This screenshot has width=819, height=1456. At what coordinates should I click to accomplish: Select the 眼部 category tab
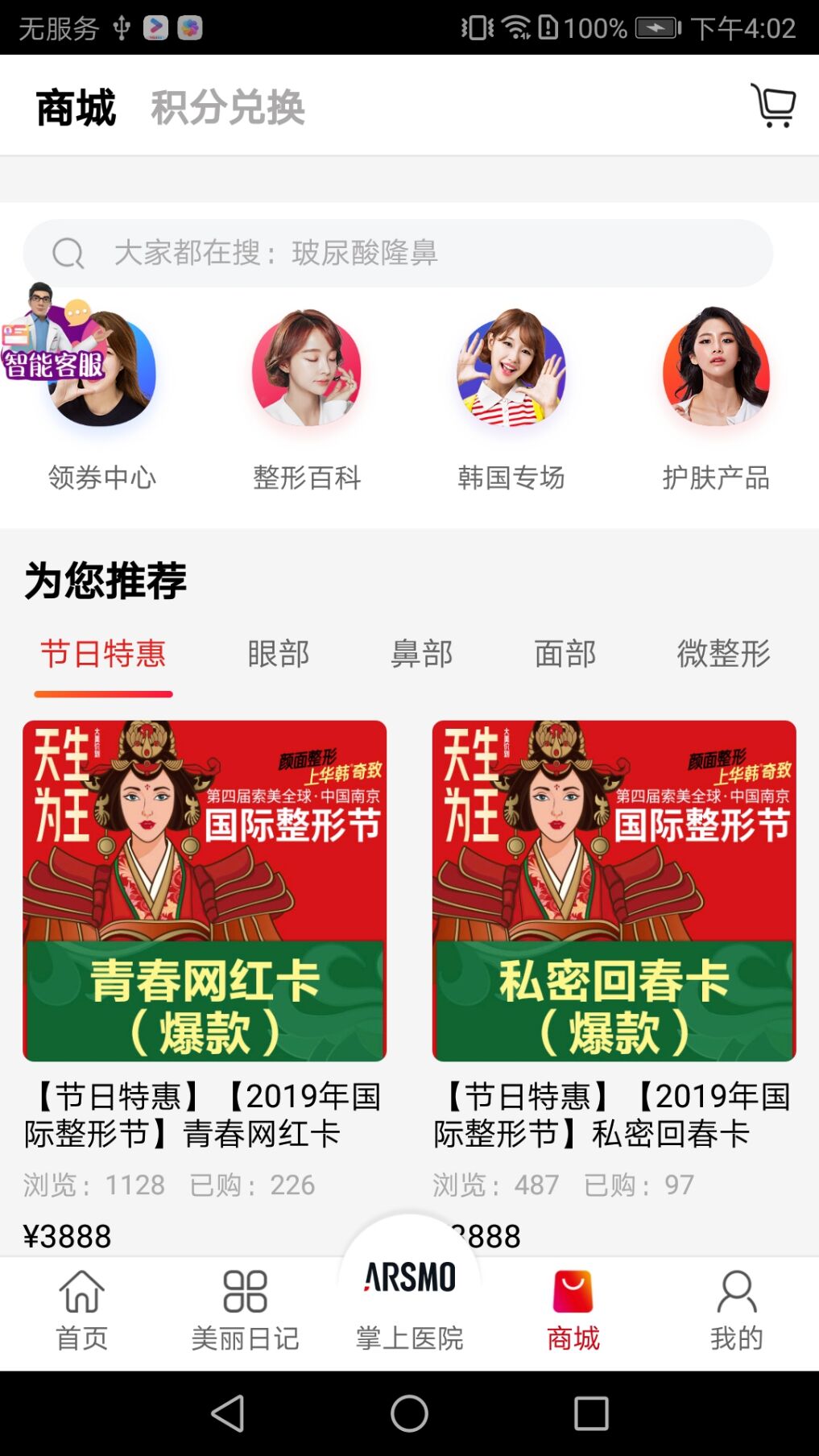[279, 654]
